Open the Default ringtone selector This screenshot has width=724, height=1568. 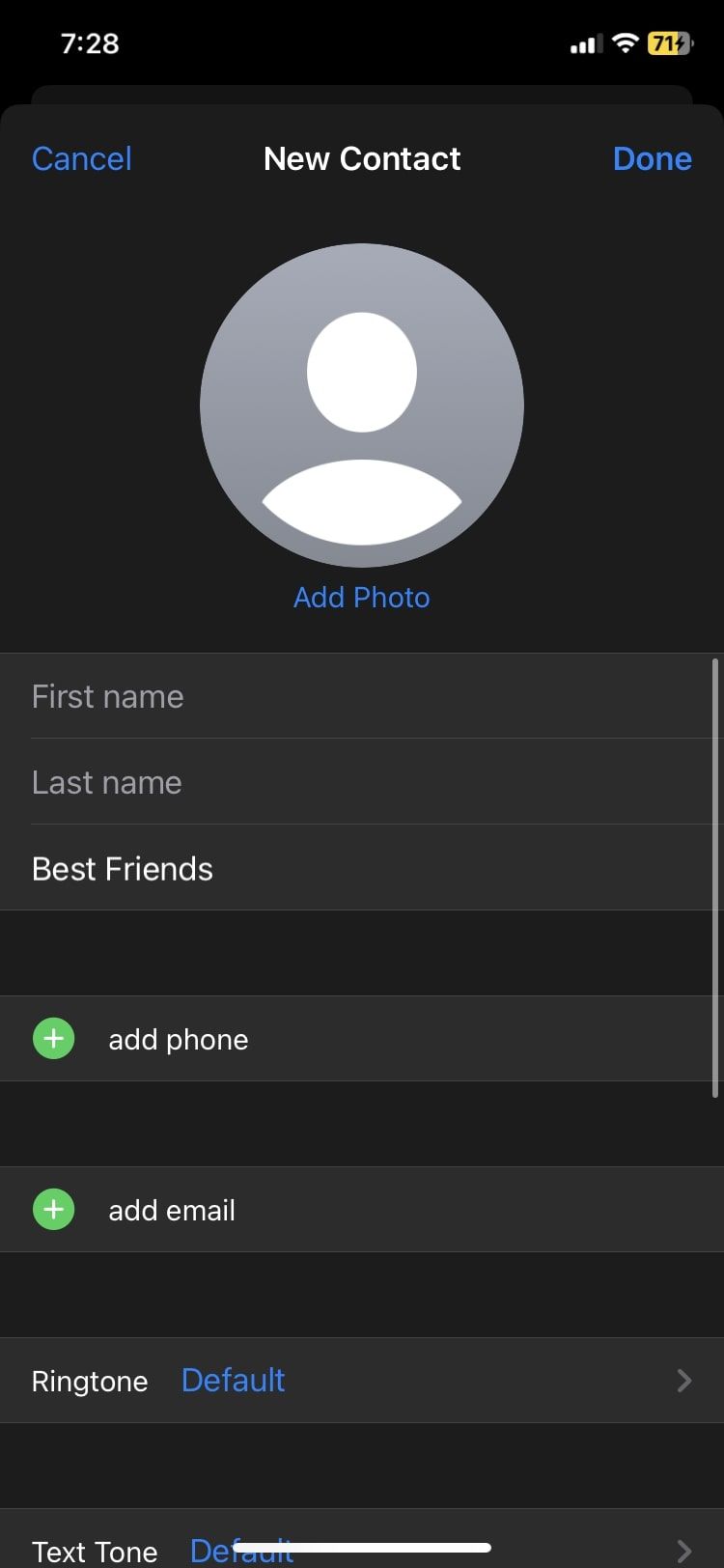coord(232,1381)
